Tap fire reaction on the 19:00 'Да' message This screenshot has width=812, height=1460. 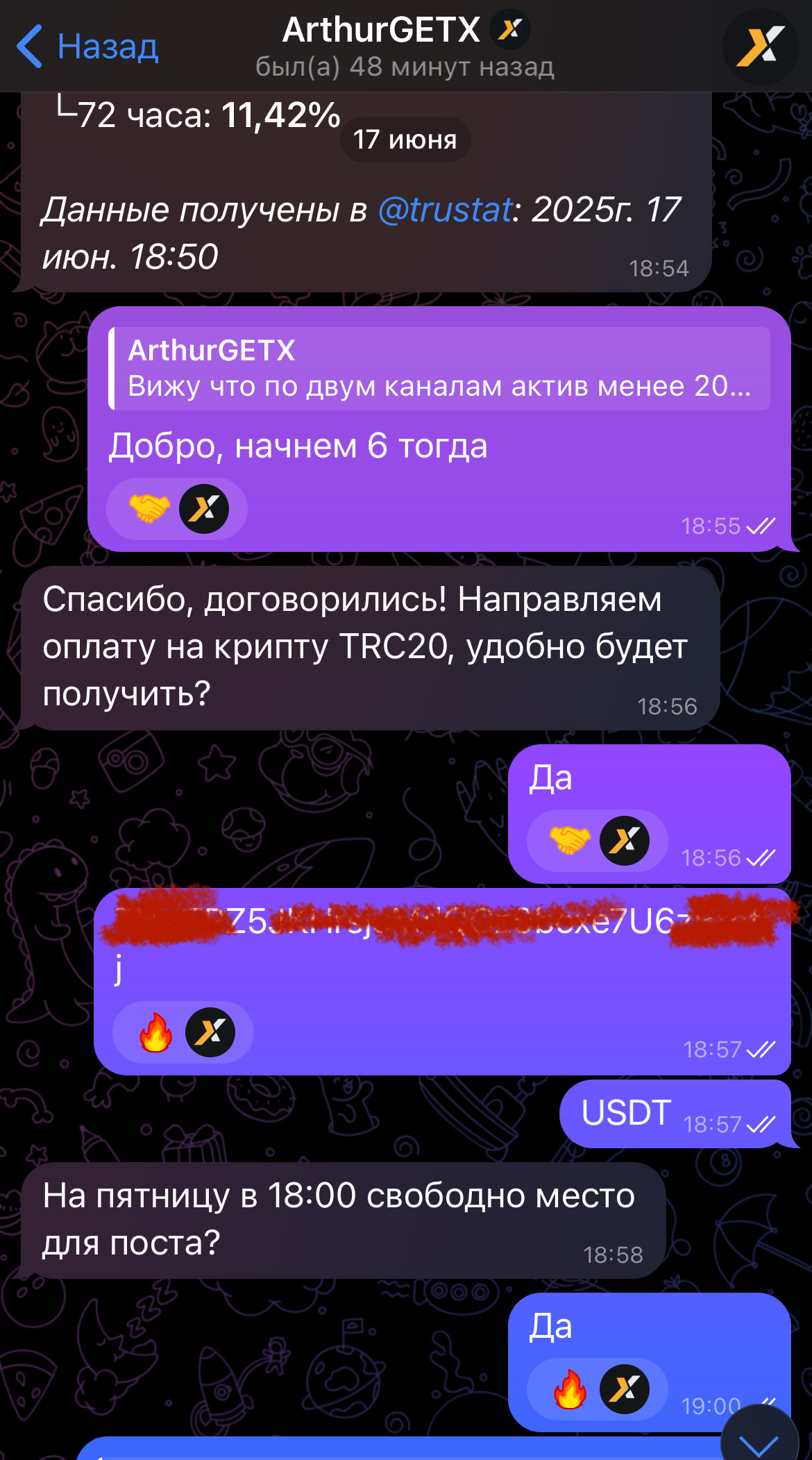pyautogui.click(x=598, y=1389)
